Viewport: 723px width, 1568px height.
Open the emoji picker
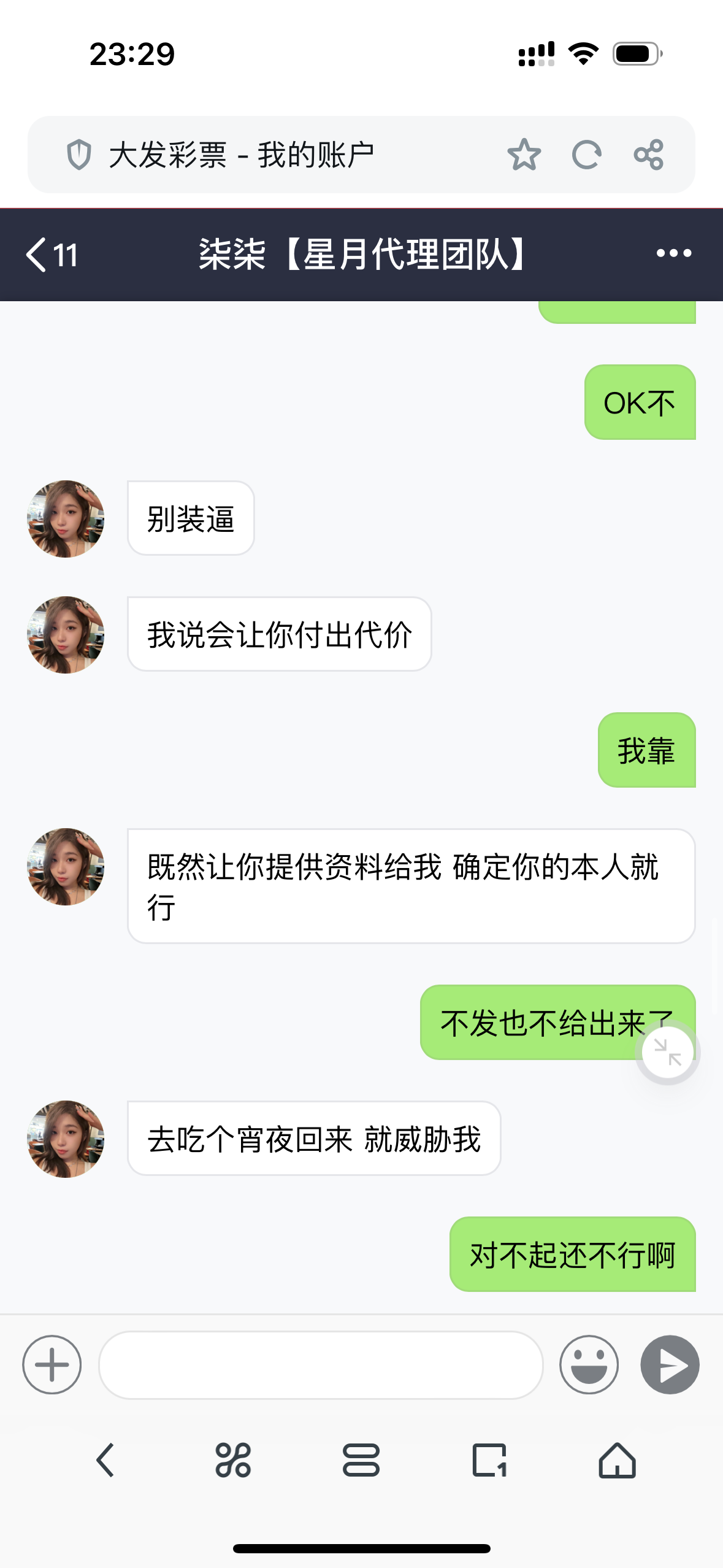589,1365
